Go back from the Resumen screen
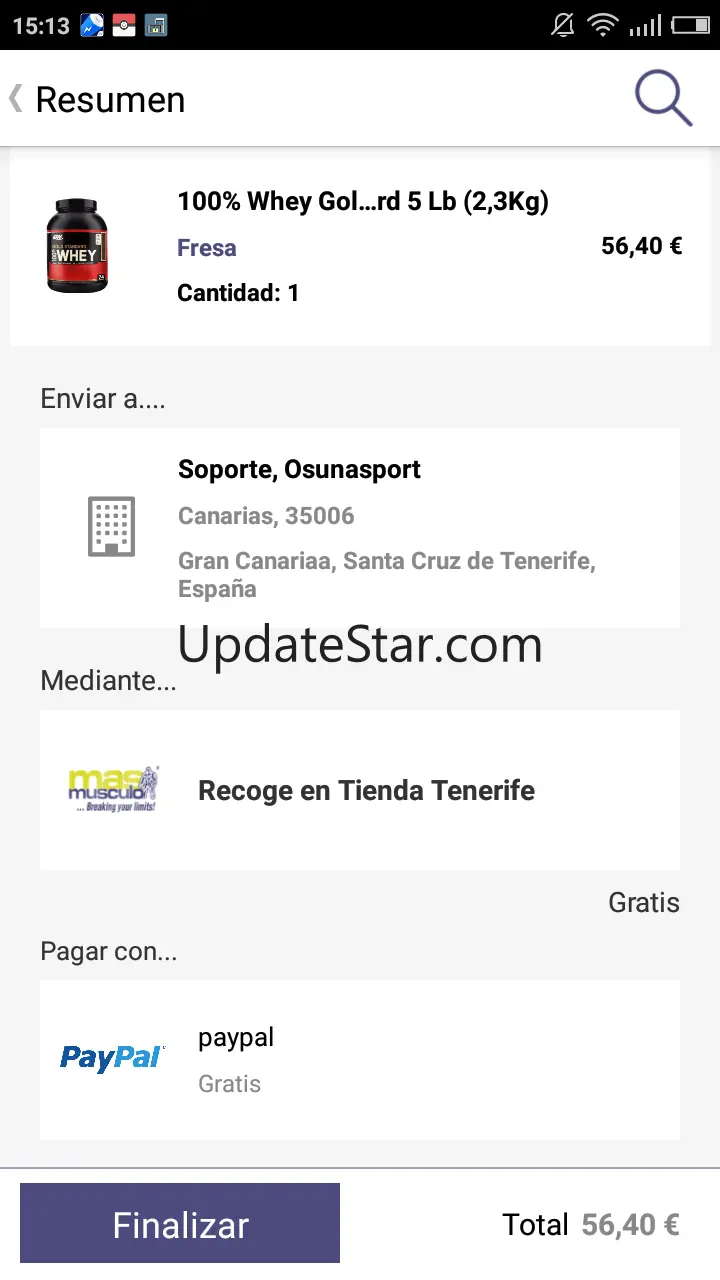The width and height of the screenshot is (720, 1280). [17, 99]
